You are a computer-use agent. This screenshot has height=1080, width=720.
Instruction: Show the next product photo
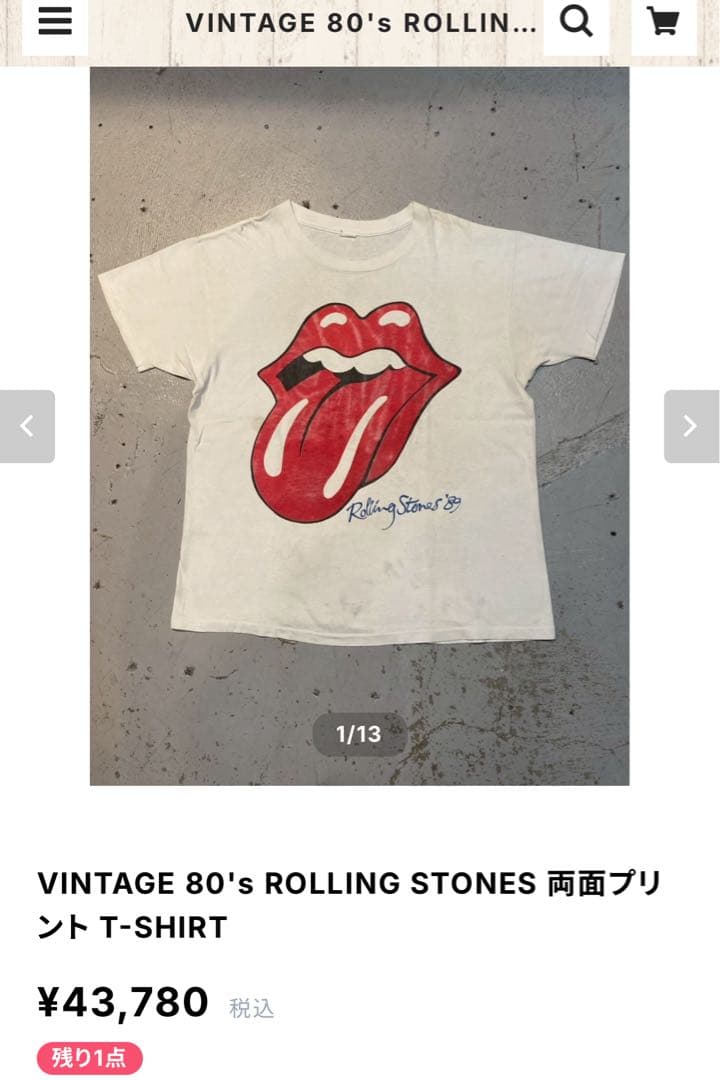click(x=691, y=426)
